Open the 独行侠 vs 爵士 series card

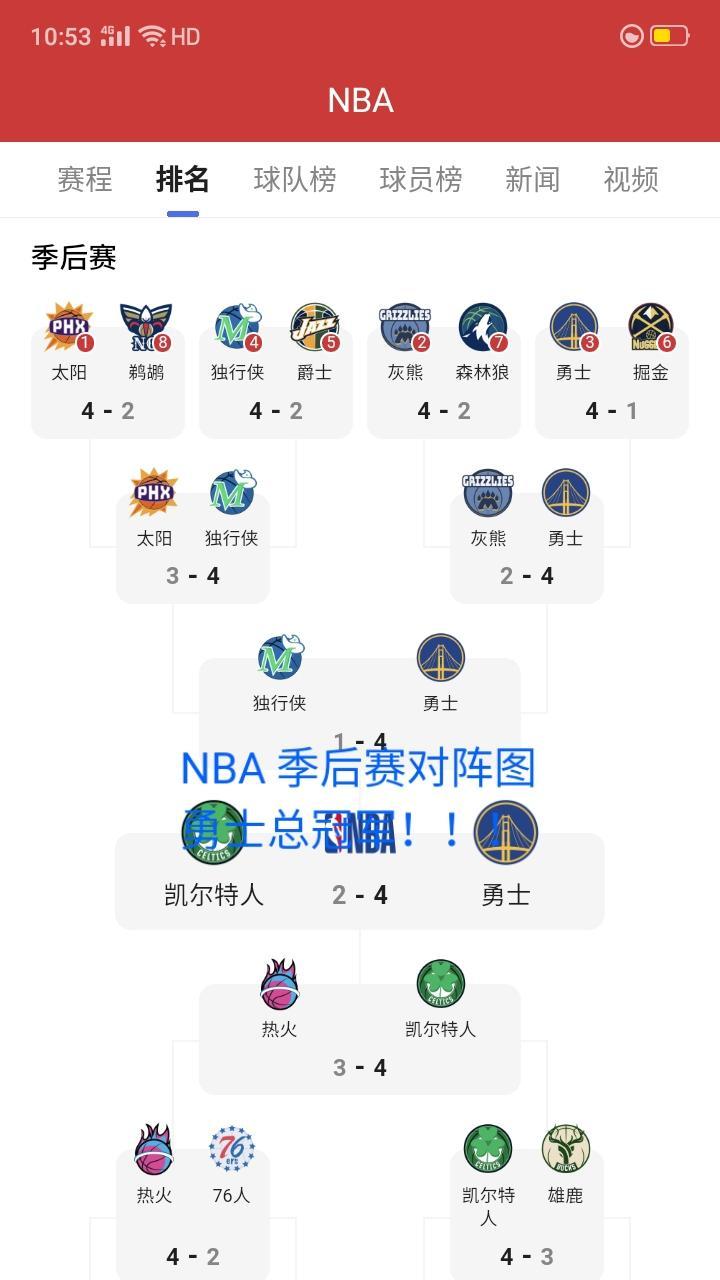tap(276, 380)
